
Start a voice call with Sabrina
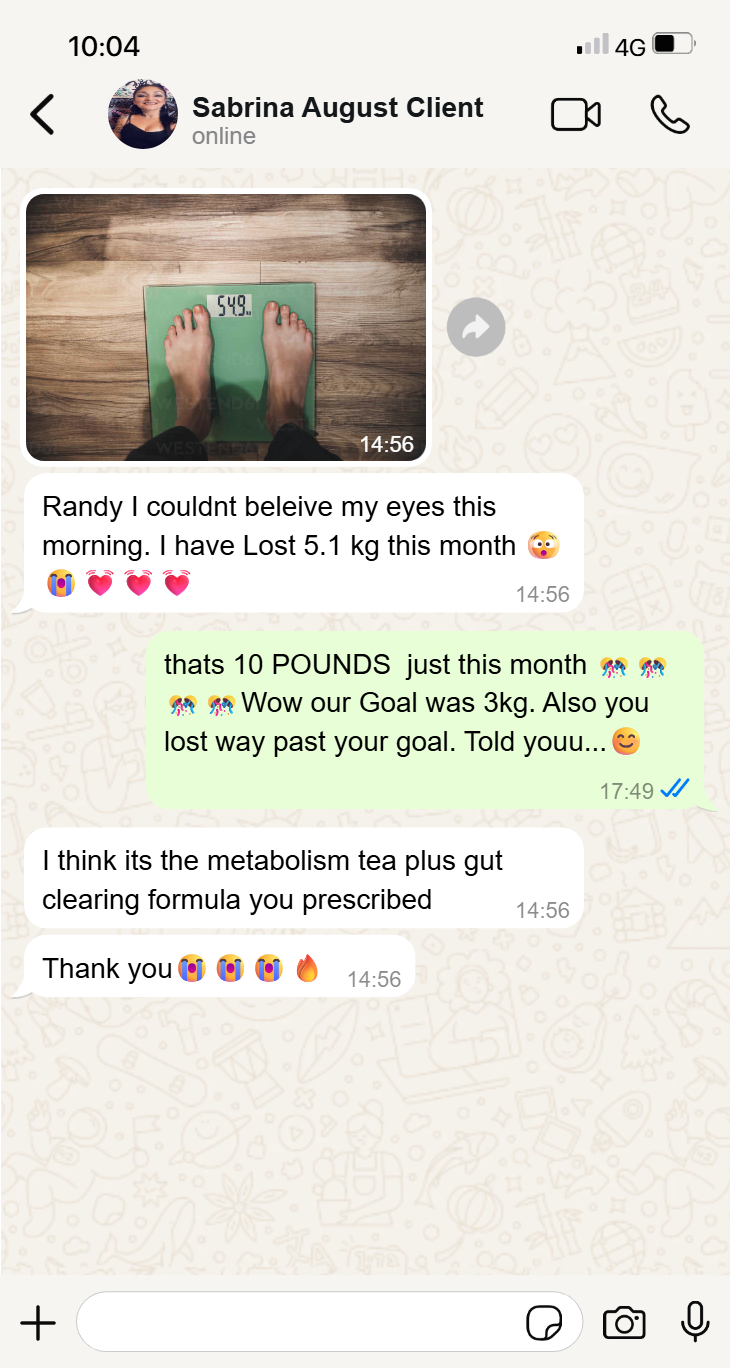click(x=670, y=115)
